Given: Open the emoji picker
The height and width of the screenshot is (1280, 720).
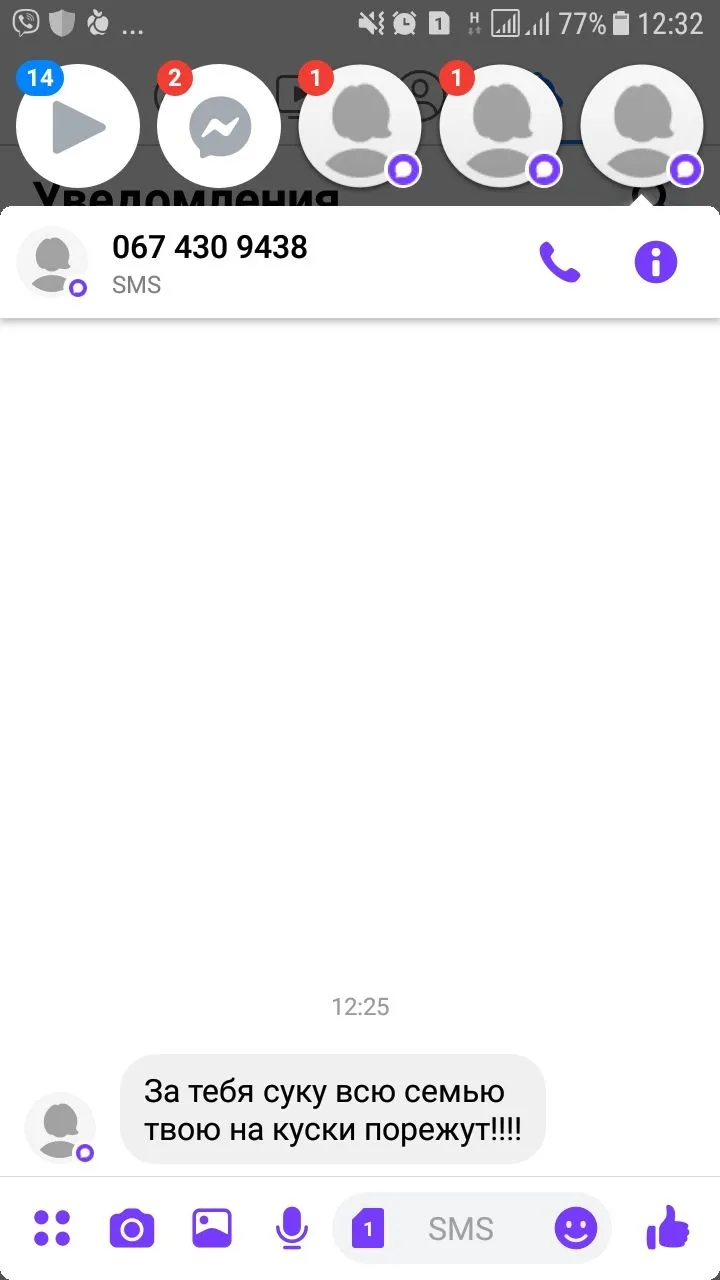Looking at the screenshot, I should (x=576, y=1228).
